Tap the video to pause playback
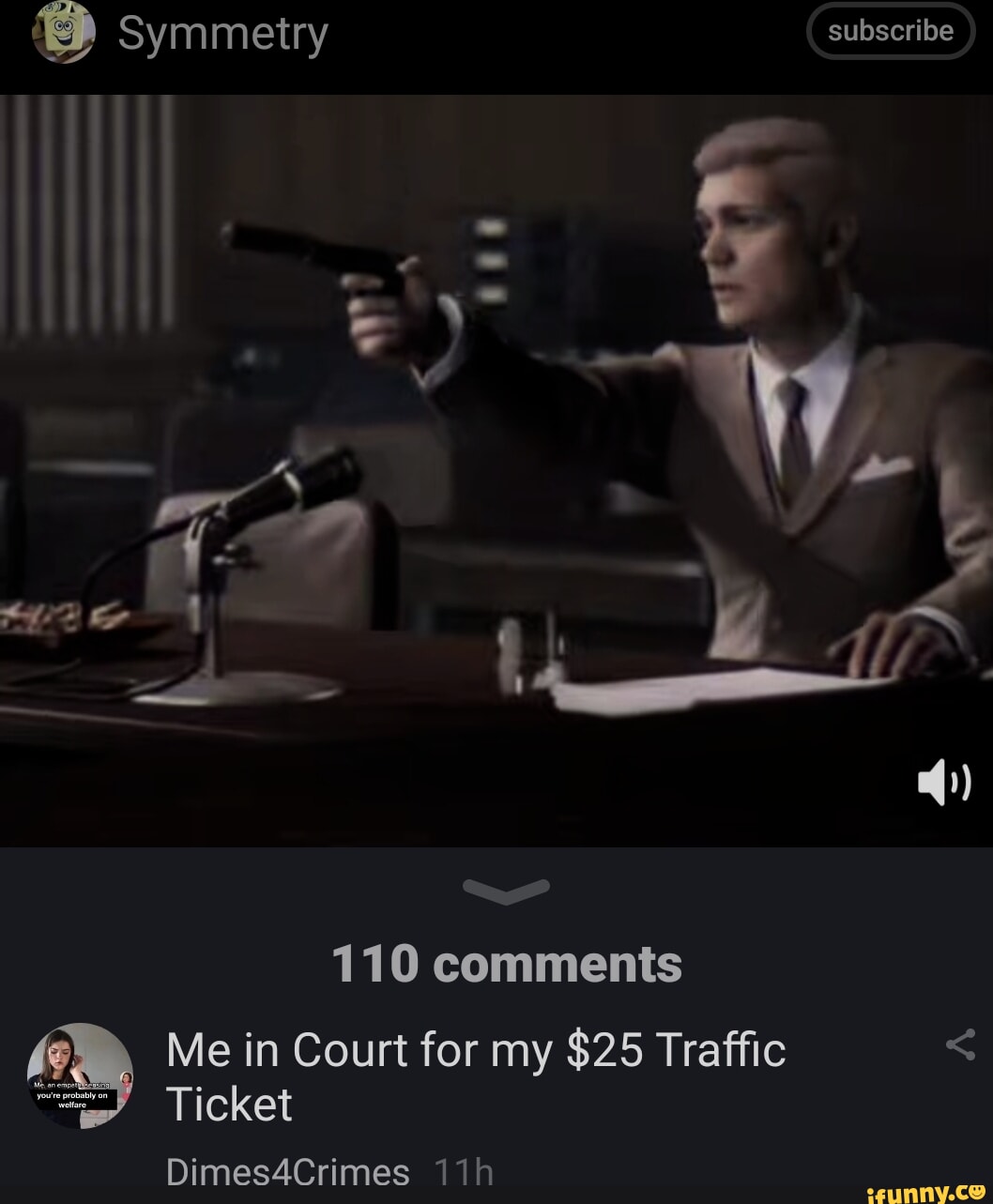Screen dimensions: 993x1204 [496, 469]
